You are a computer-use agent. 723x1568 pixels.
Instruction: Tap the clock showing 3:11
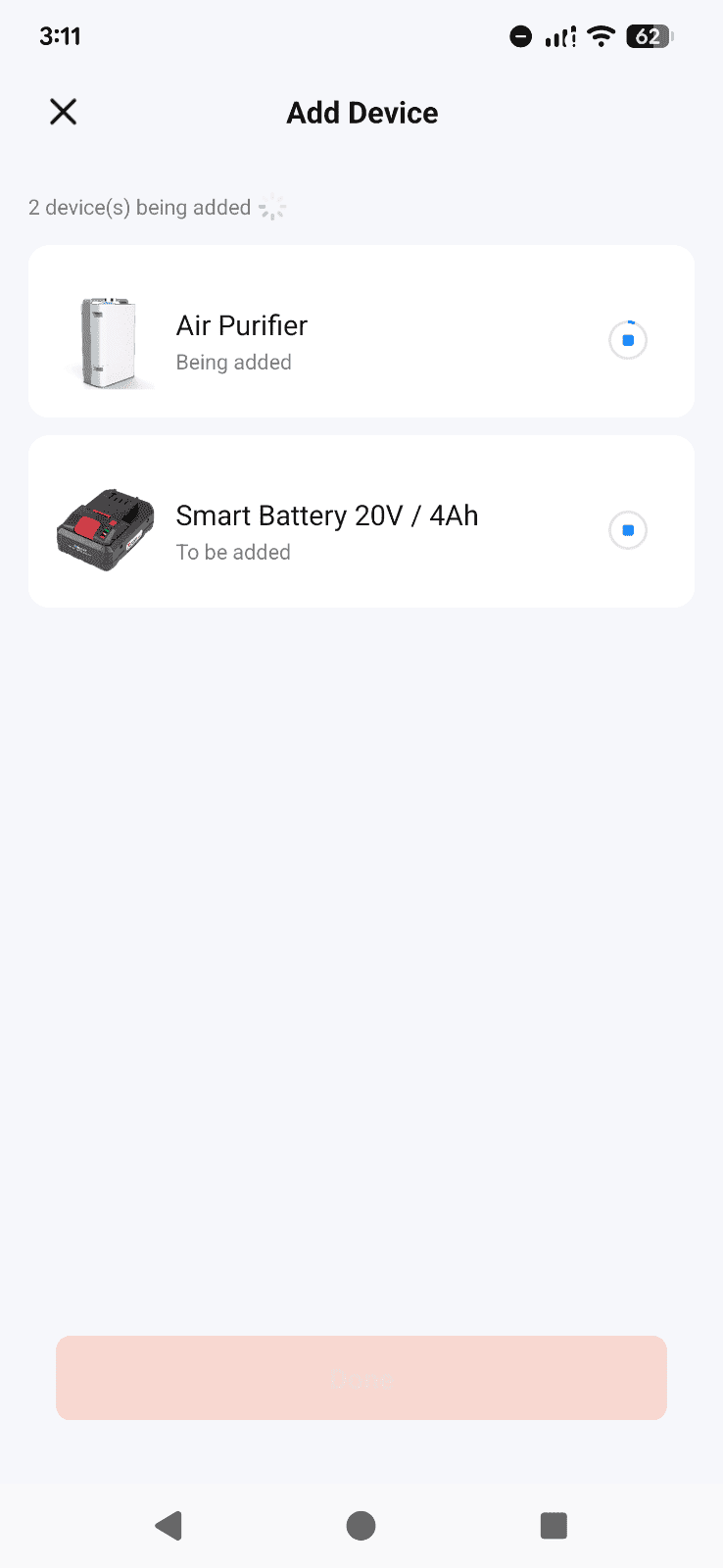pos(60,35)
